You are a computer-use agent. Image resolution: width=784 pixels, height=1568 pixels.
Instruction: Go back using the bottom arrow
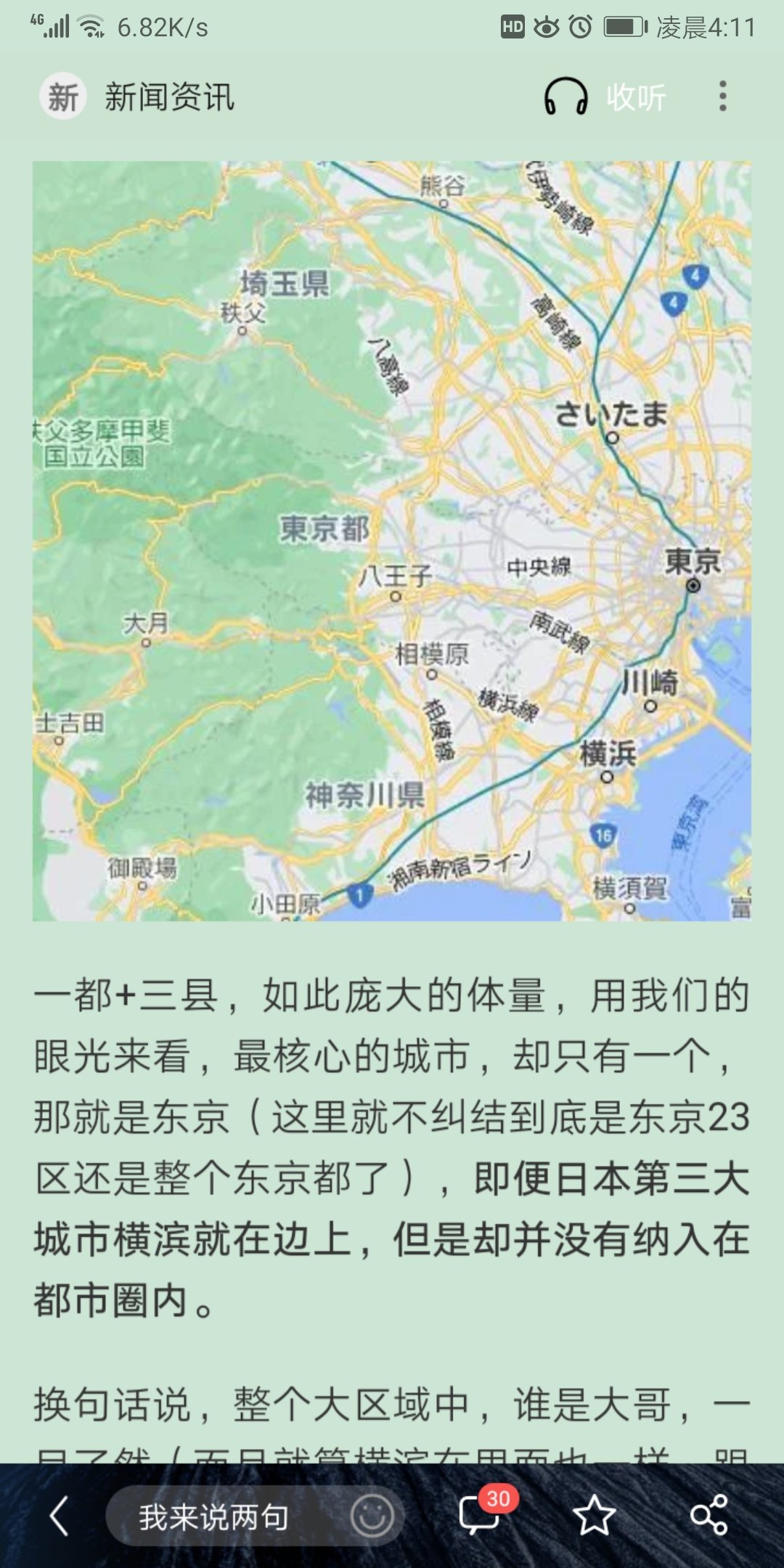click(x=60, y=1516)
